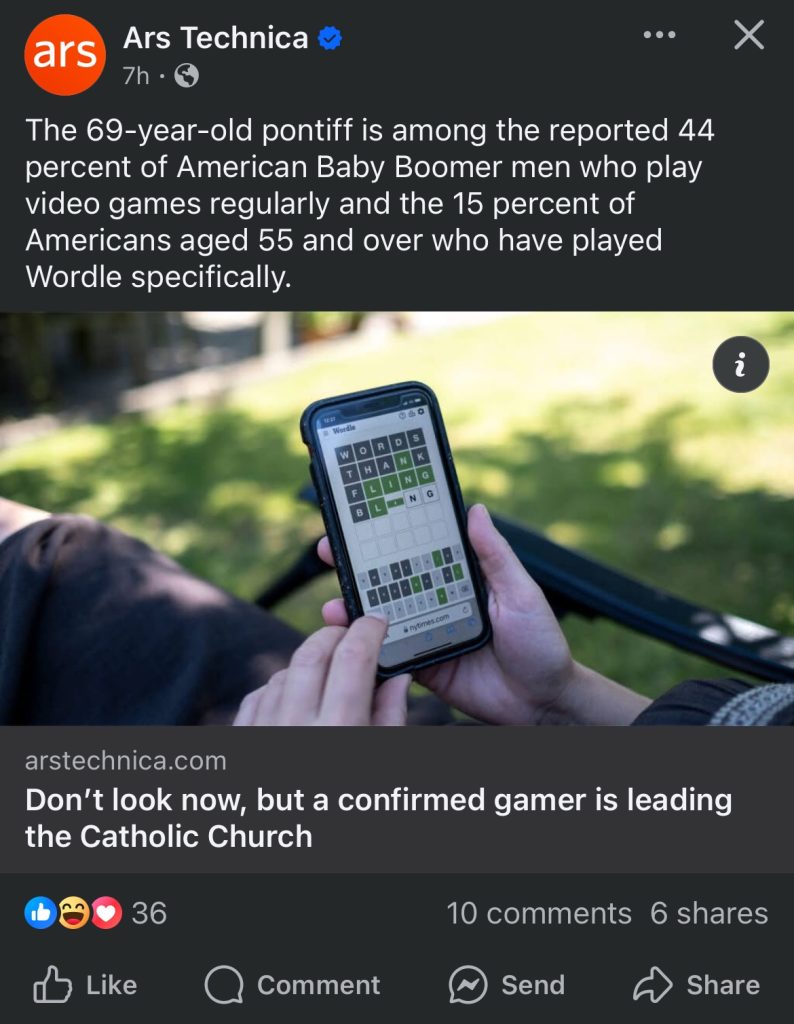
Task: Open the Ars Technica page name
Action: [x=215, y=38]
